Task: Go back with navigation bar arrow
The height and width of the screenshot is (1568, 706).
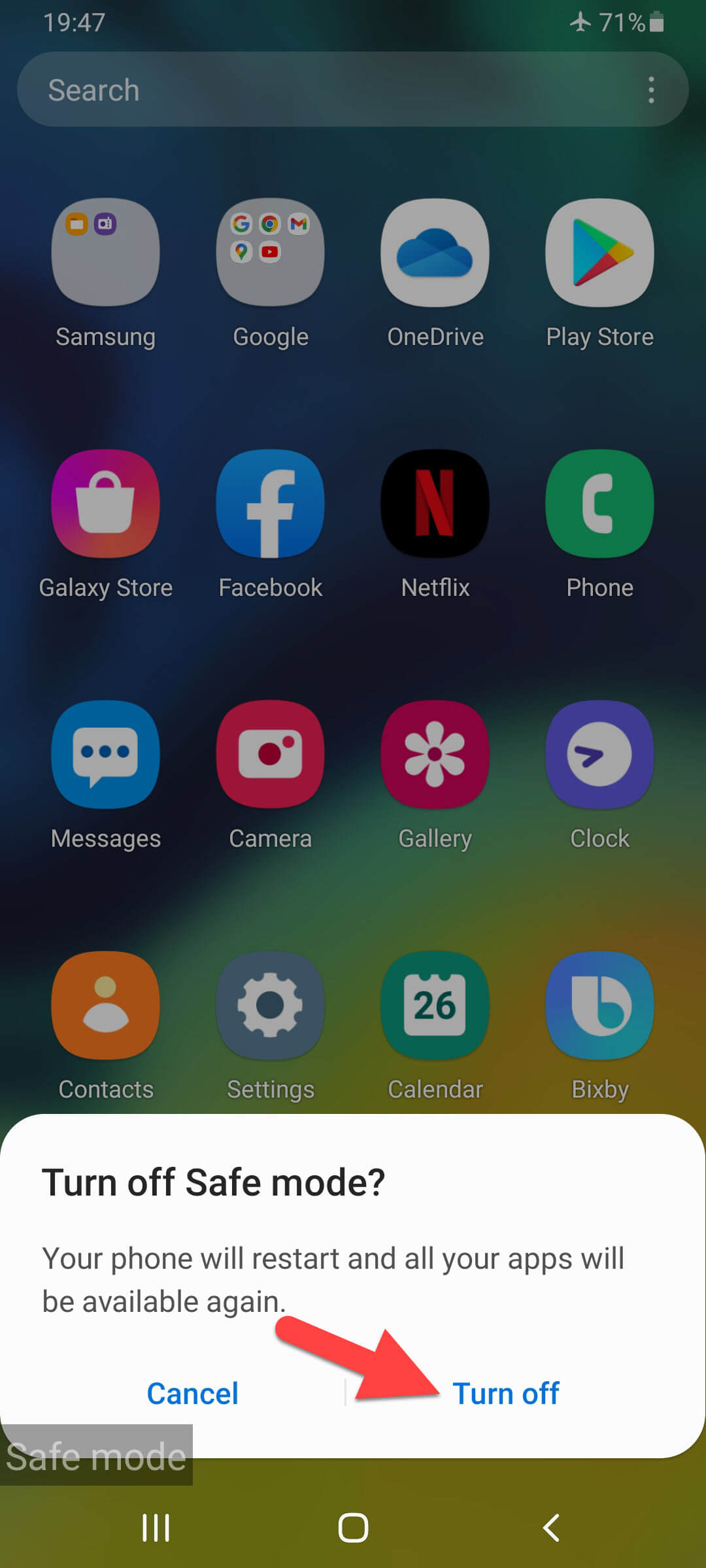Action: click(551, 1527)
